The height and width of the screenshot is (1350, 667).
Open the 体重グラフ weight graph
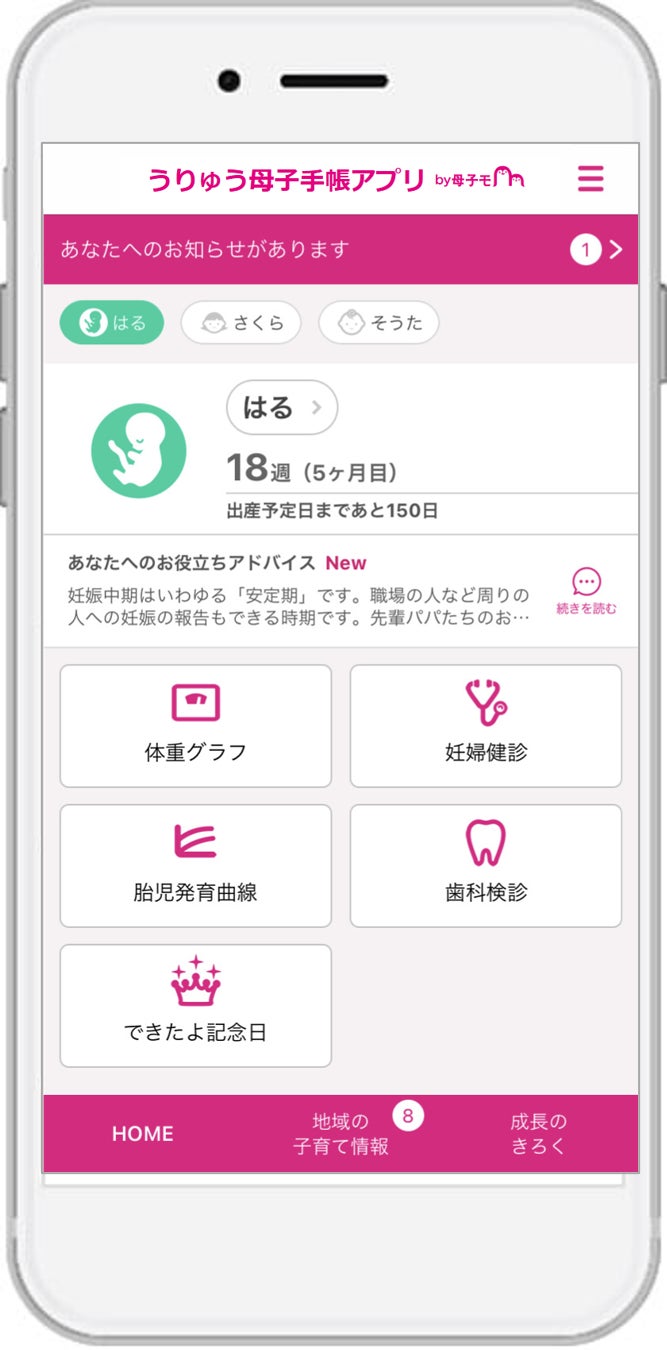(x=196, y=726)
